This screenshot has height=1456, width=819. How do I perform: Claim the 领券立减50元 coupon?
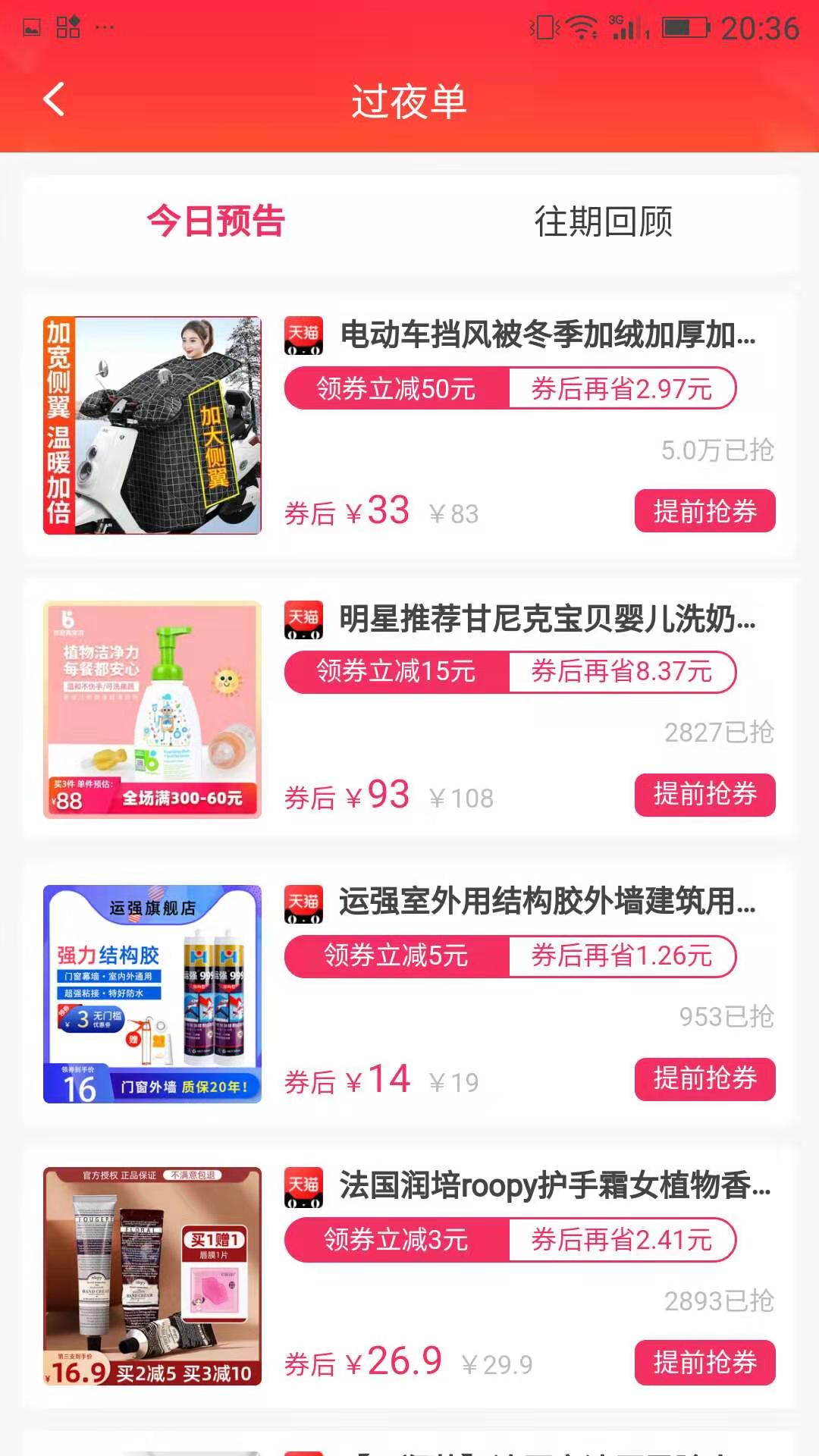click(x=396, y=388)
